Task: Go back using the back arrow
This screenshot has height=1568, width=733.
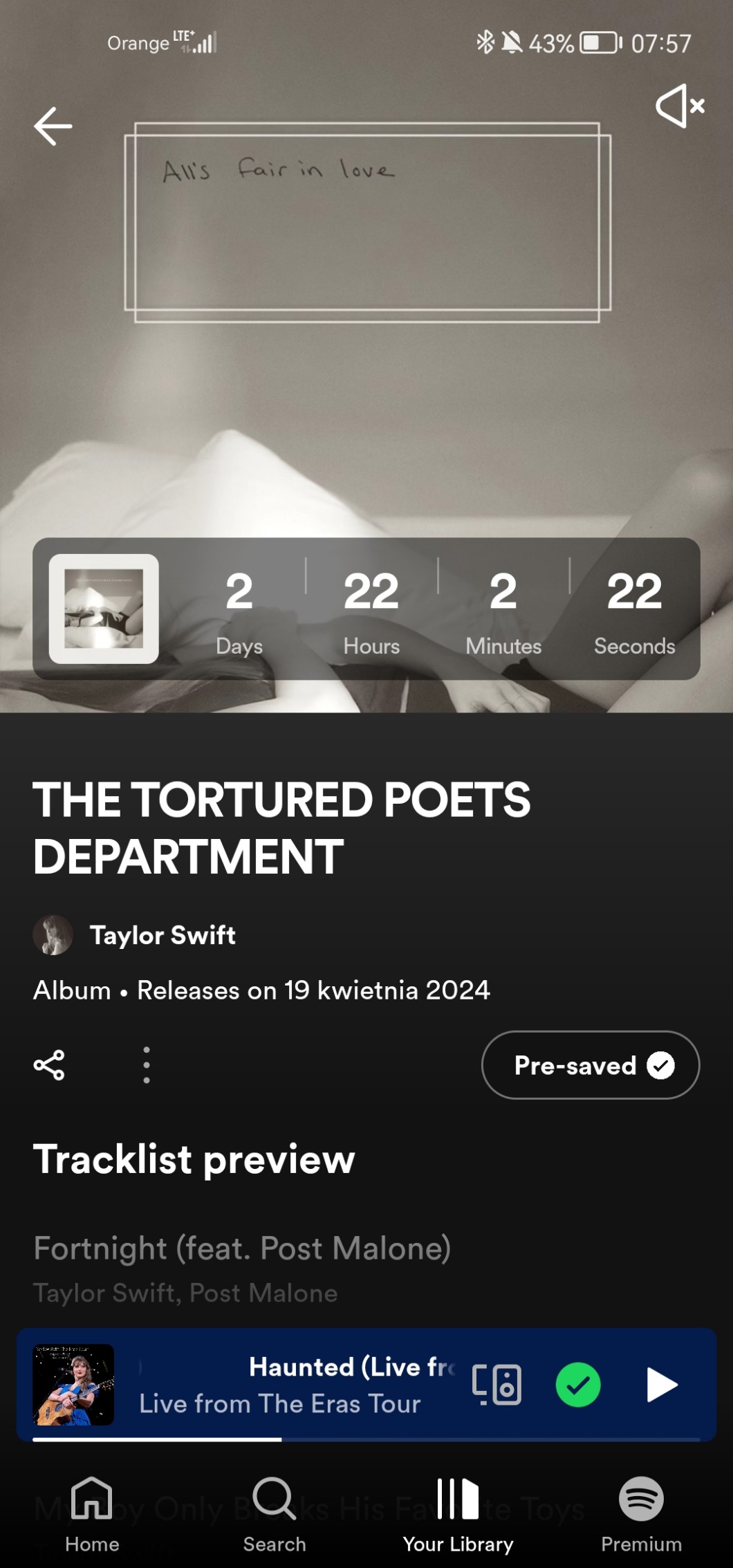Action: coord(53,127)
